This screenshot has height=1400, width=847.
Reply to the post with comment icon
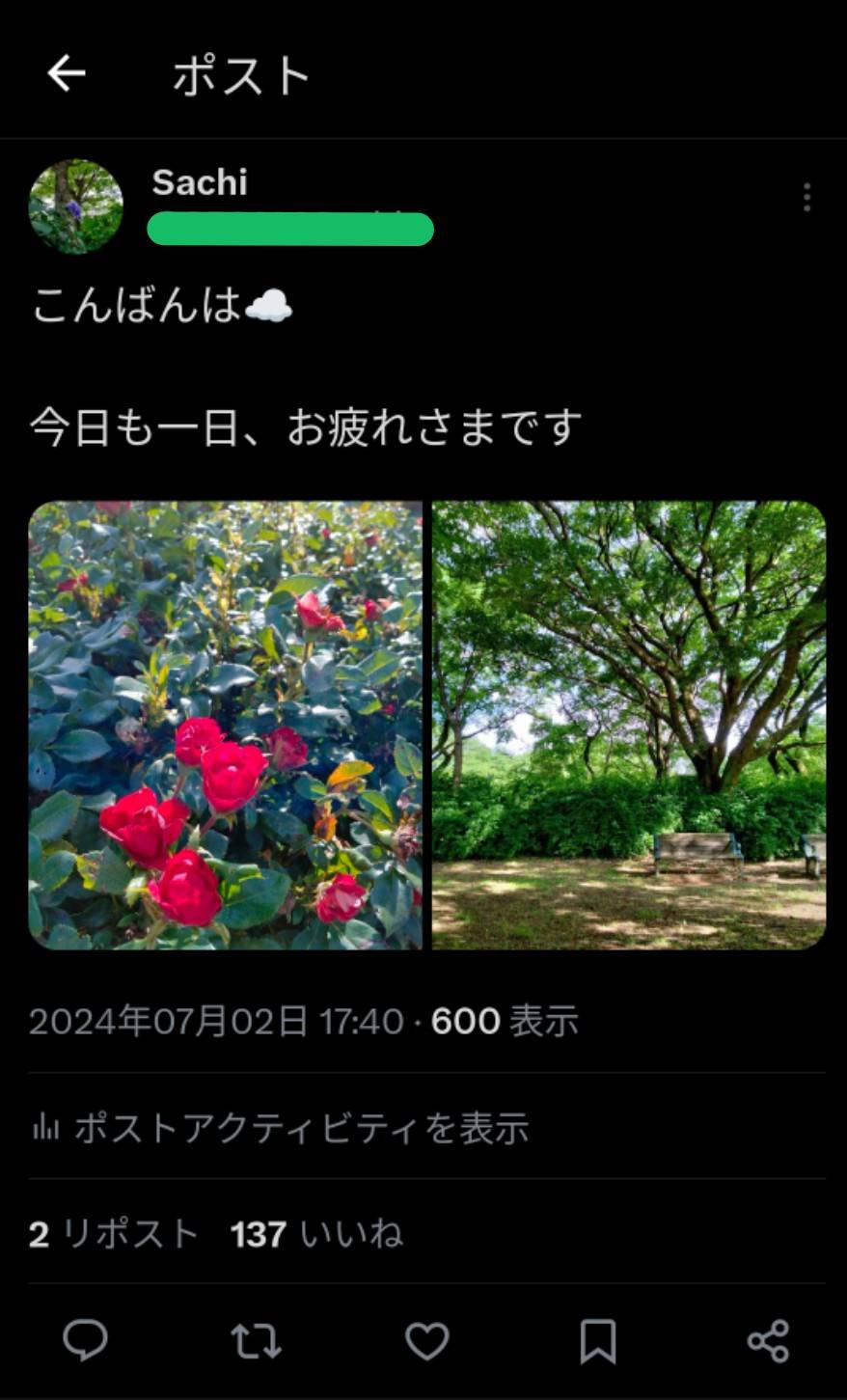point(85,1340)
